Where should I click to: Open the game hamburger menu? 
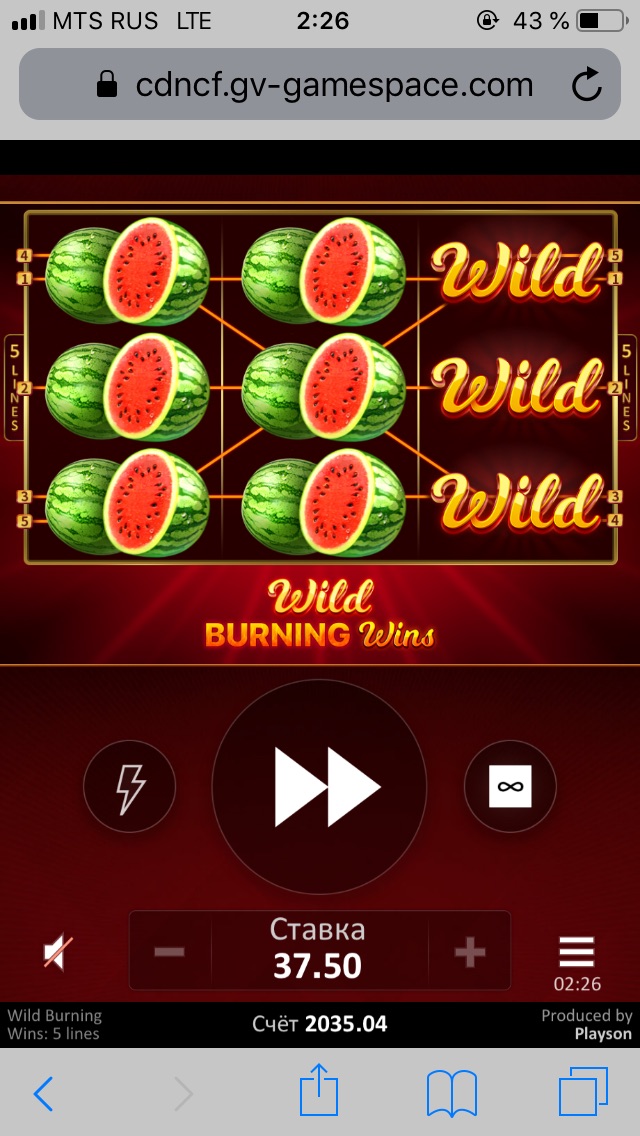[x=577, y=951]
